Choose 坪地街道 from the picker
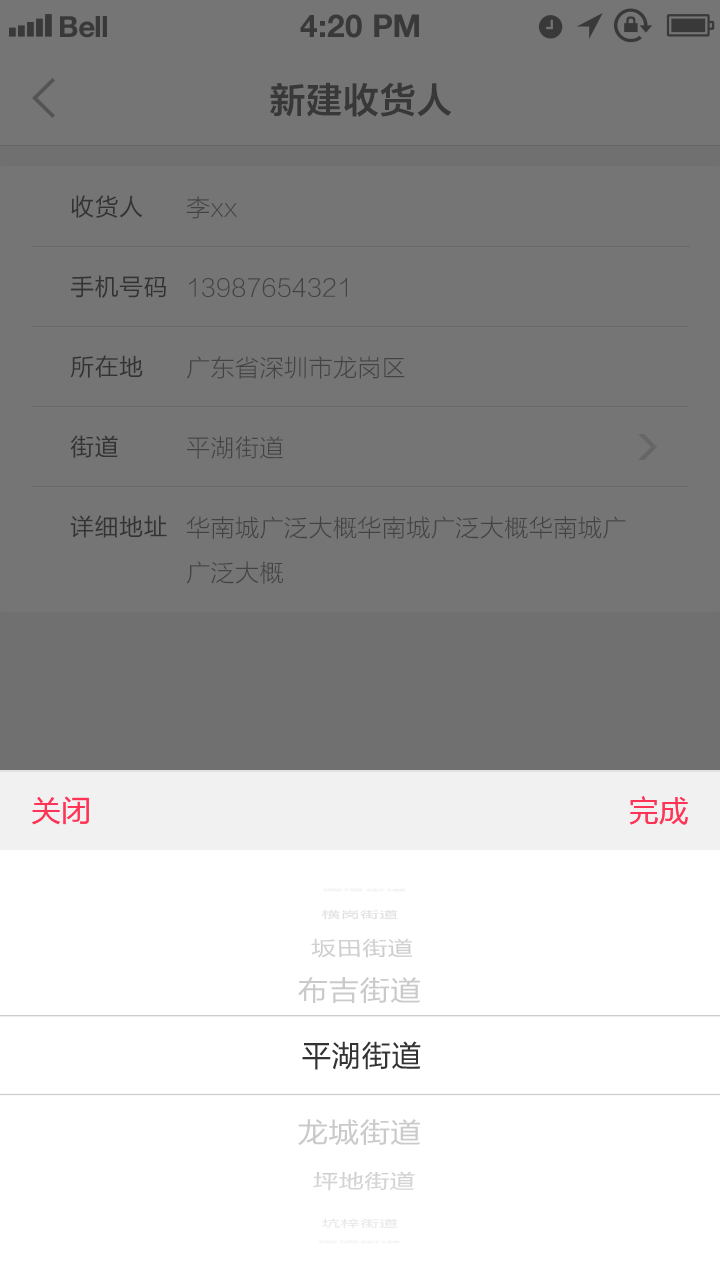Screen dimensions: 720x1280 (x=363, y=1181)
